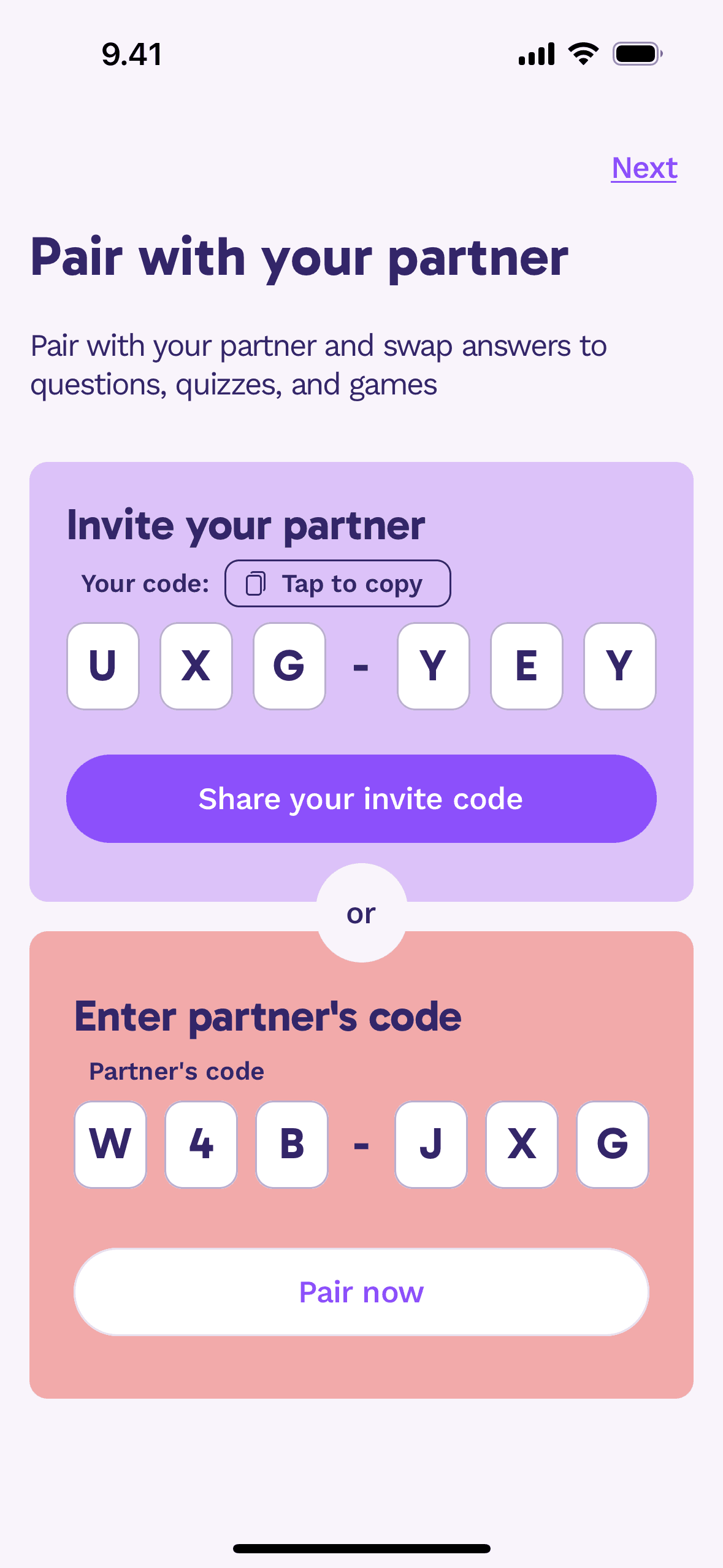Image resolution: width=723 pixels, height=1568 pixels.
Task: Share your invite code
Action: point(361,799)
